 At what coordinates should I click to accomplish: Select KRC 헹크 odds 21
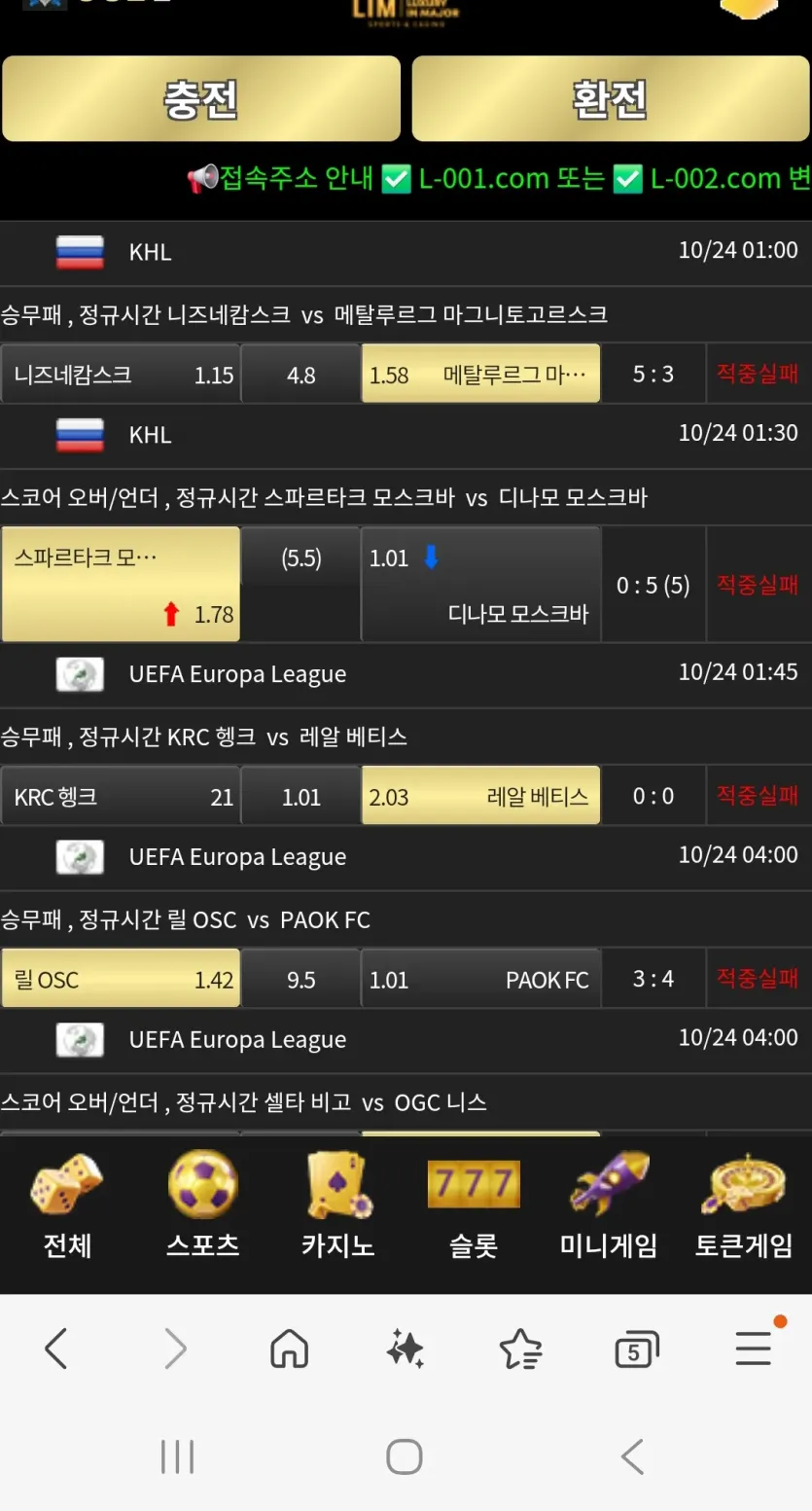[121, 796]
